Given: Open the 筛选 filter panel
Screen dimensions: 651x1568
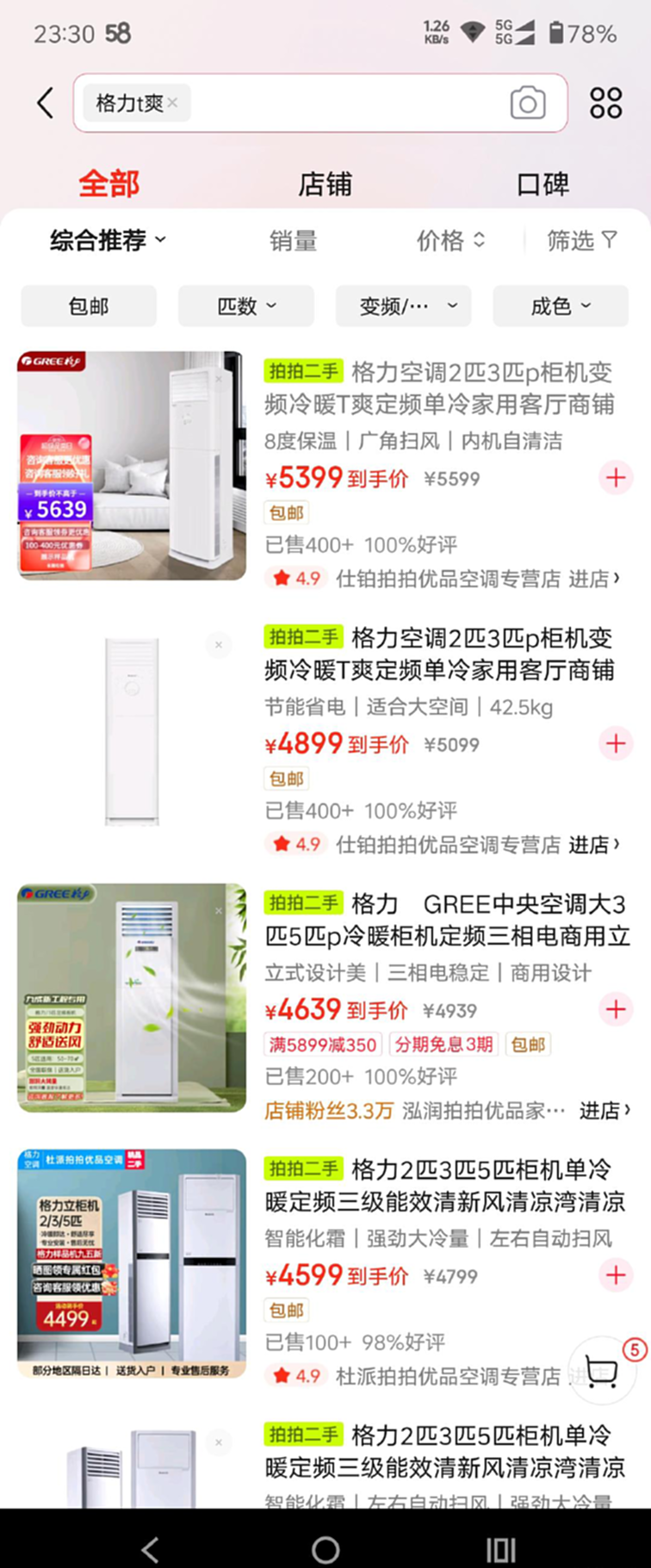Looking at the screenshot, I should pyautogui.click(x=582, y=240).
